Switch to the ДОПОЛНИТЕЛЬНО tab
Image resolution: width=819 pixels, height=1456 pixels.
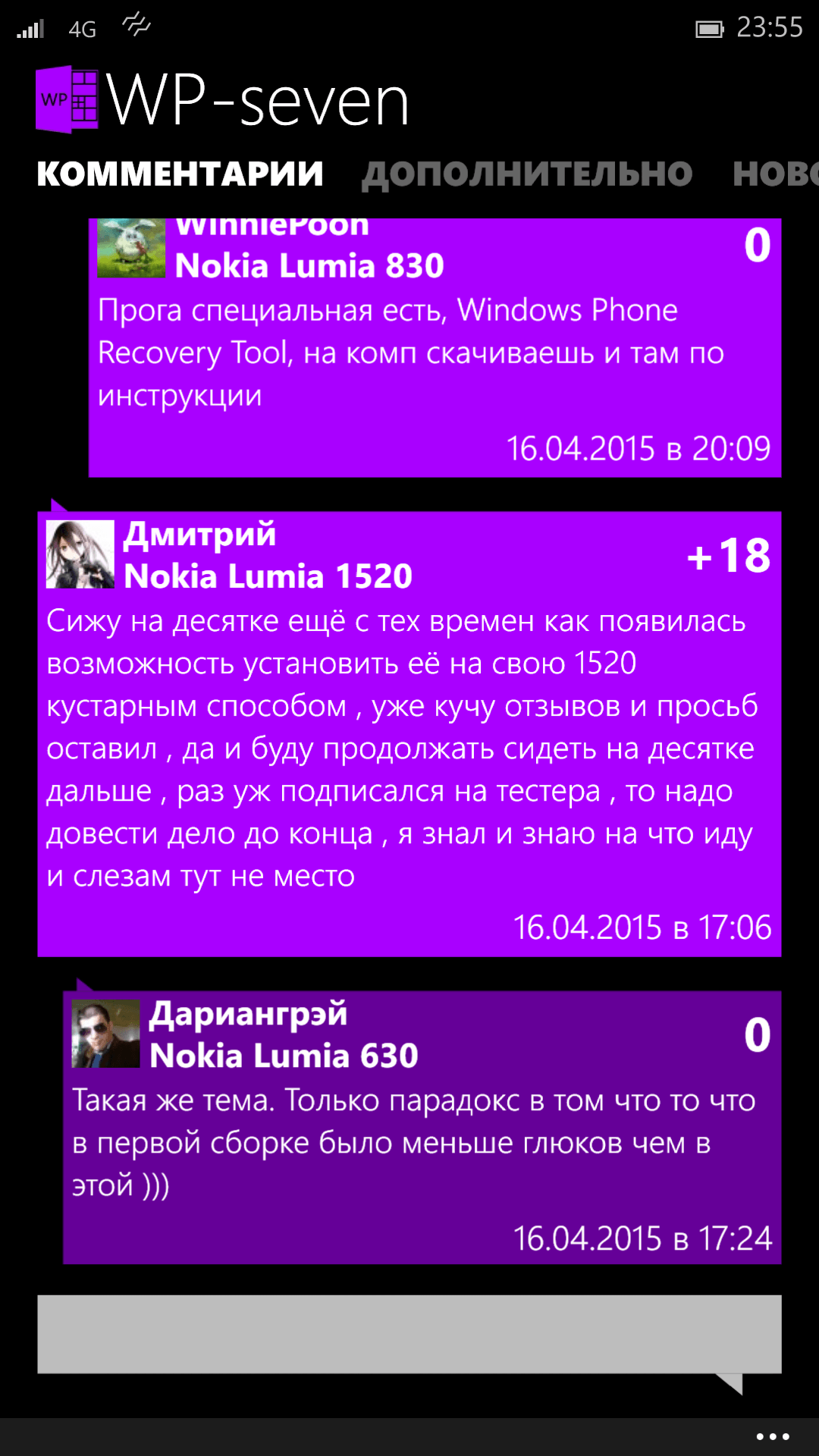coord(527,174)
